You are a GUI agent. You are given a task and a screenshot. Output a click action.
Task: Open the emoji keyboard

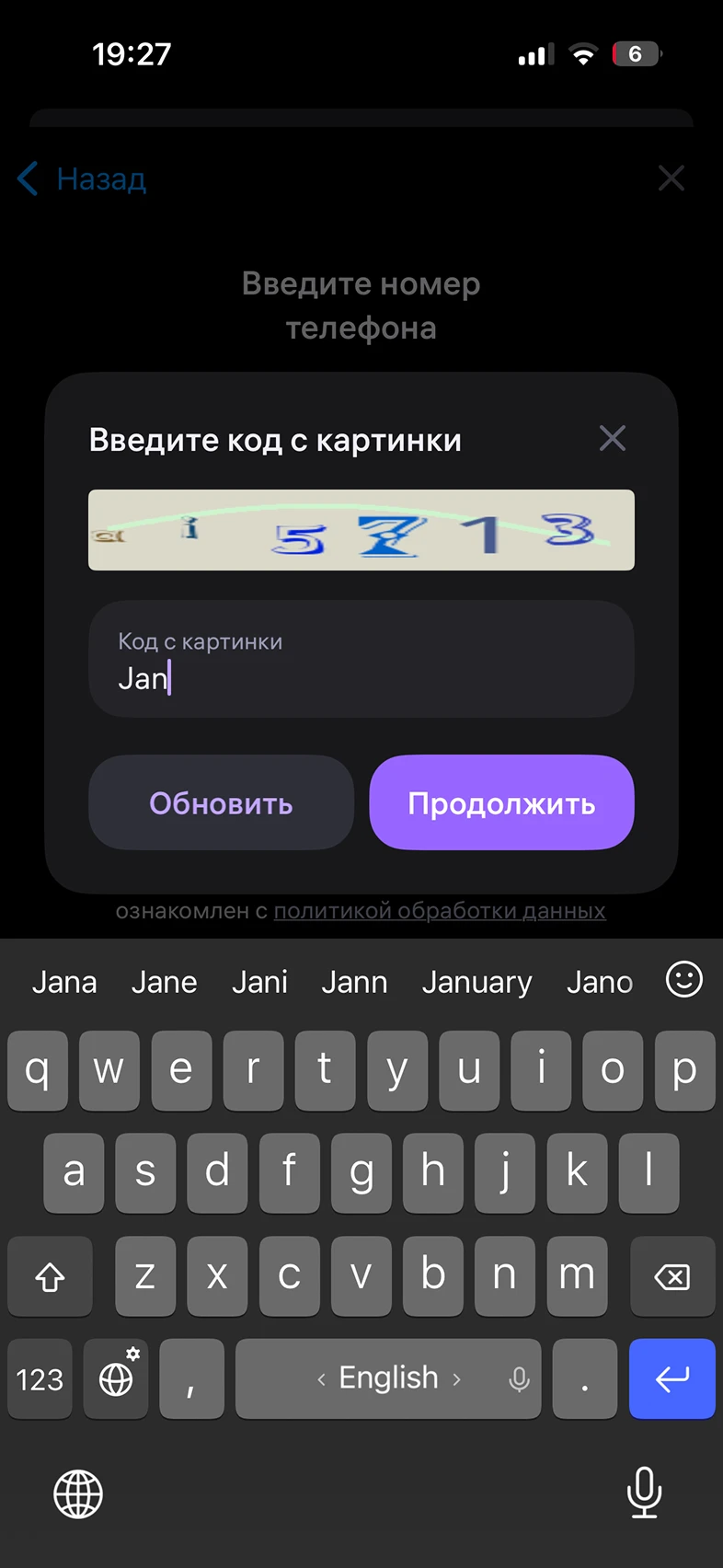[683, 980]
